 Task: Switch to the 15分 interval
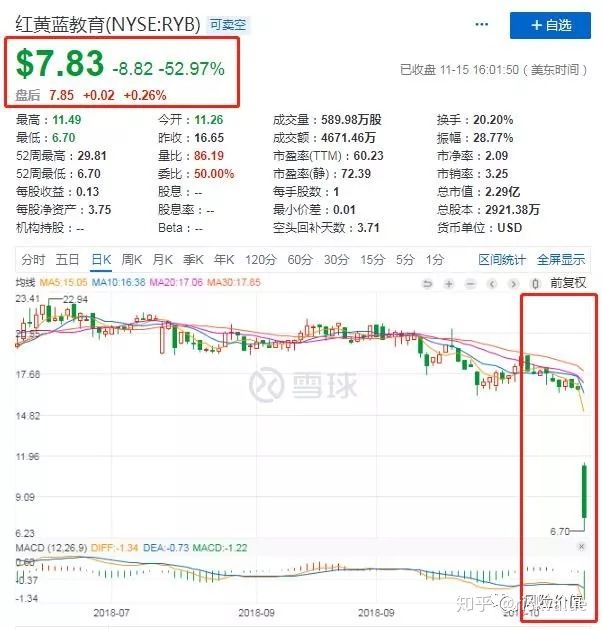(372, 259)
